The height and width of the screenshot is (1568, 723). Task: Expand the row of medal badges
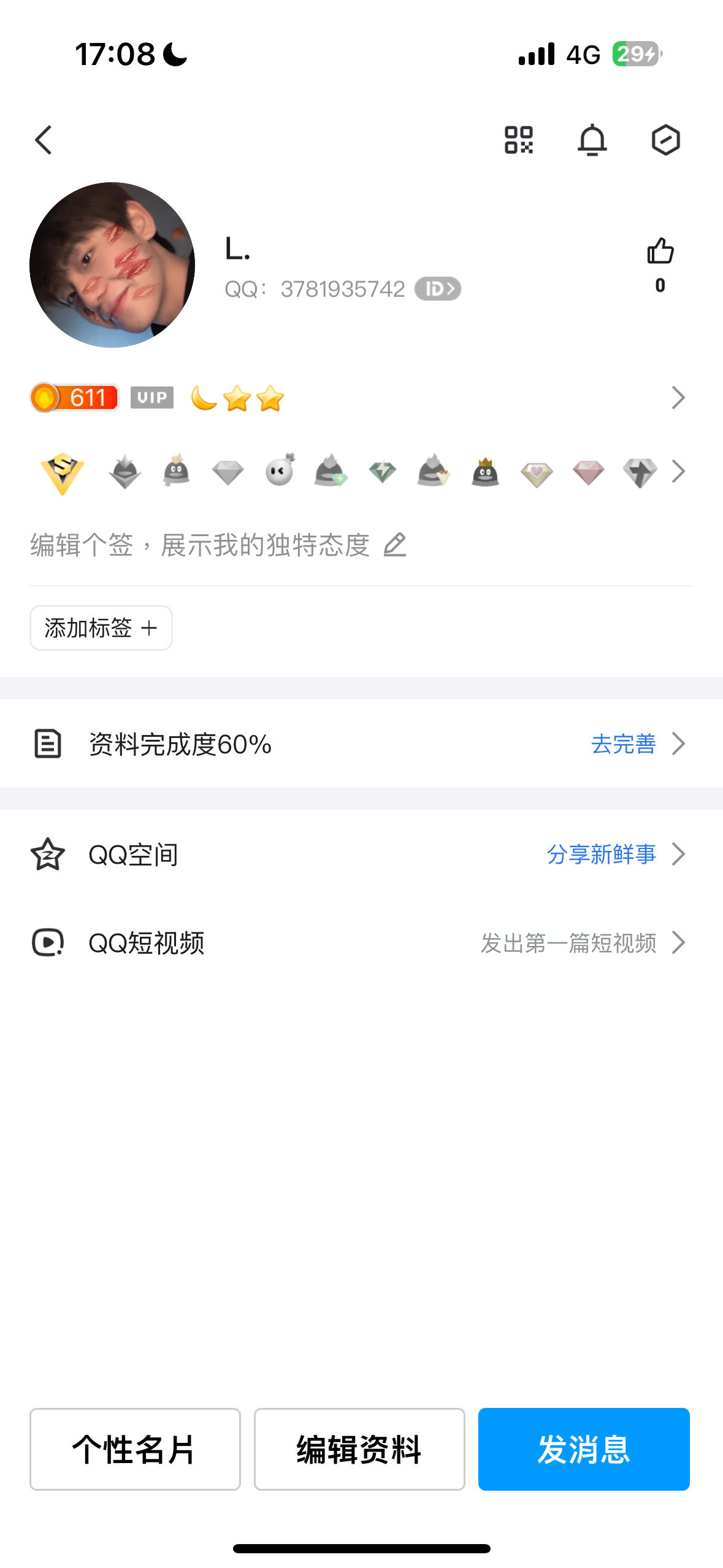tap(678, 472)
